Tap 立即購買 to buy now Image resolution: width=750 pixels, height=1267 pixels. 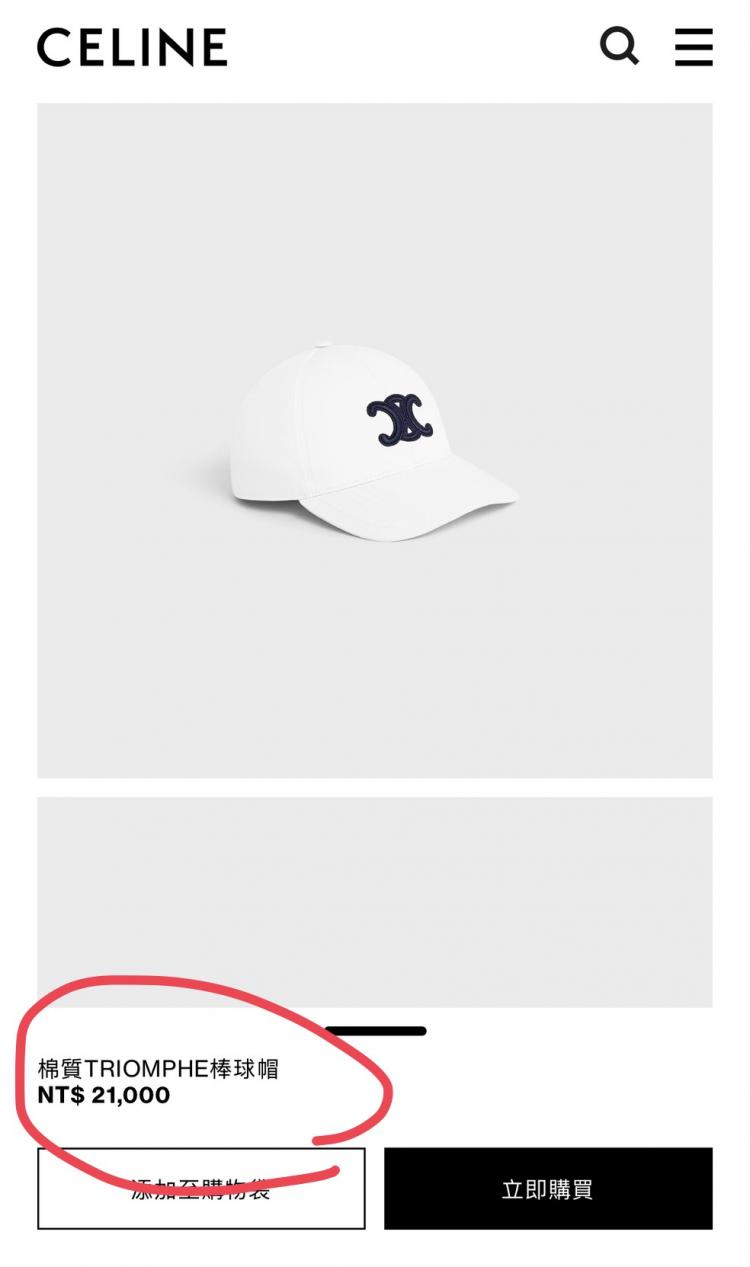(x=548, y=1189)
